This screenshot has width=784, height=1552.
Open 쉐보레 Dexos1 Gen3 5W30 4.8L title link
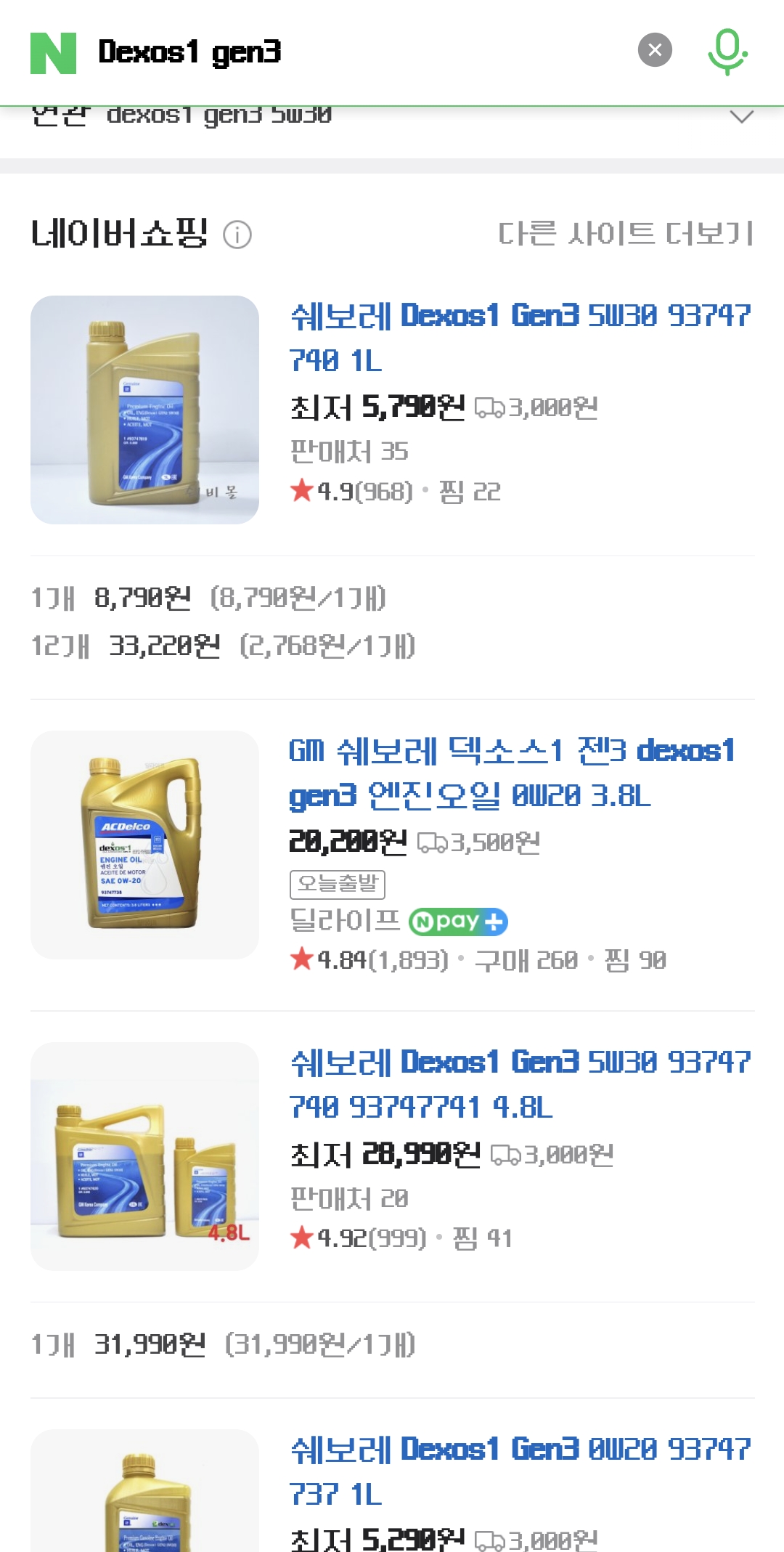[x=520, y=1084]
